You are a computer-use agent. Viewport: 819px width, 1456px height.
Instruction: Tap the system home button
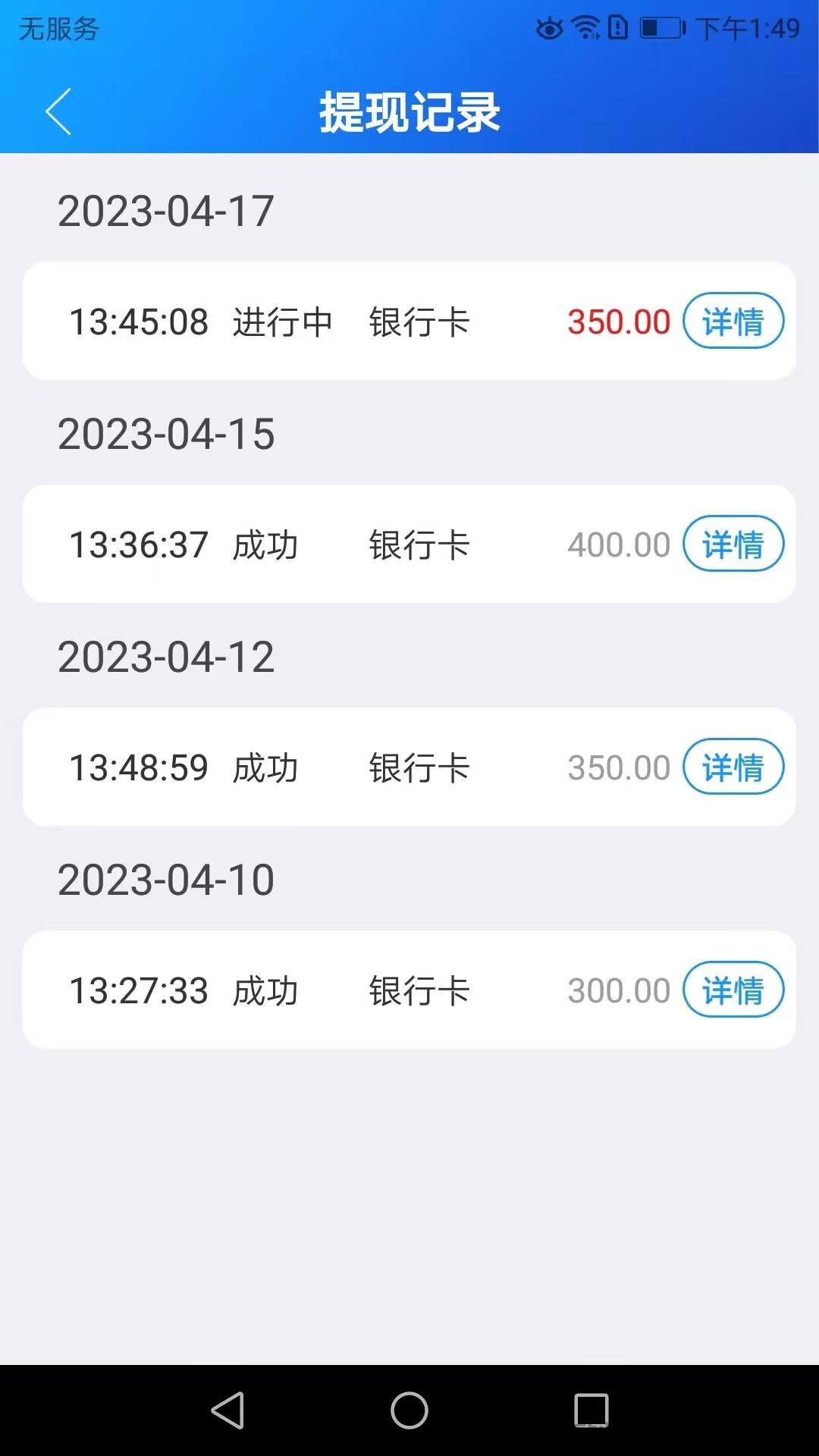point(409,1410)
